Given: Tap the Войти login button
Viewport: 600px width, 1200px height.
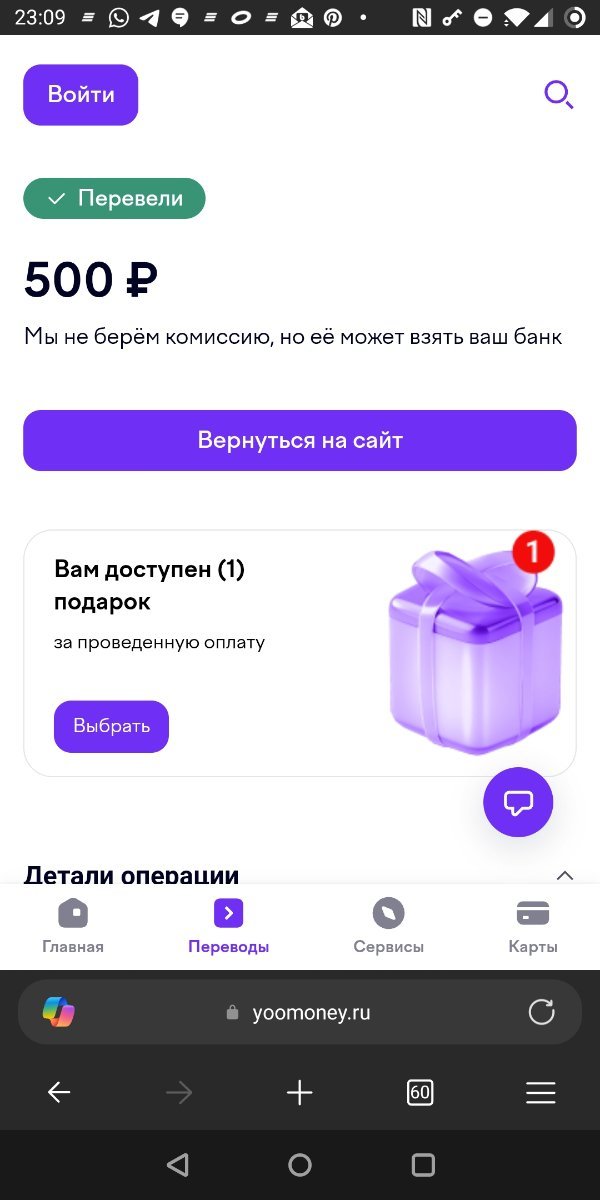Looking at the screenshot, I should (x=80, y=95).
